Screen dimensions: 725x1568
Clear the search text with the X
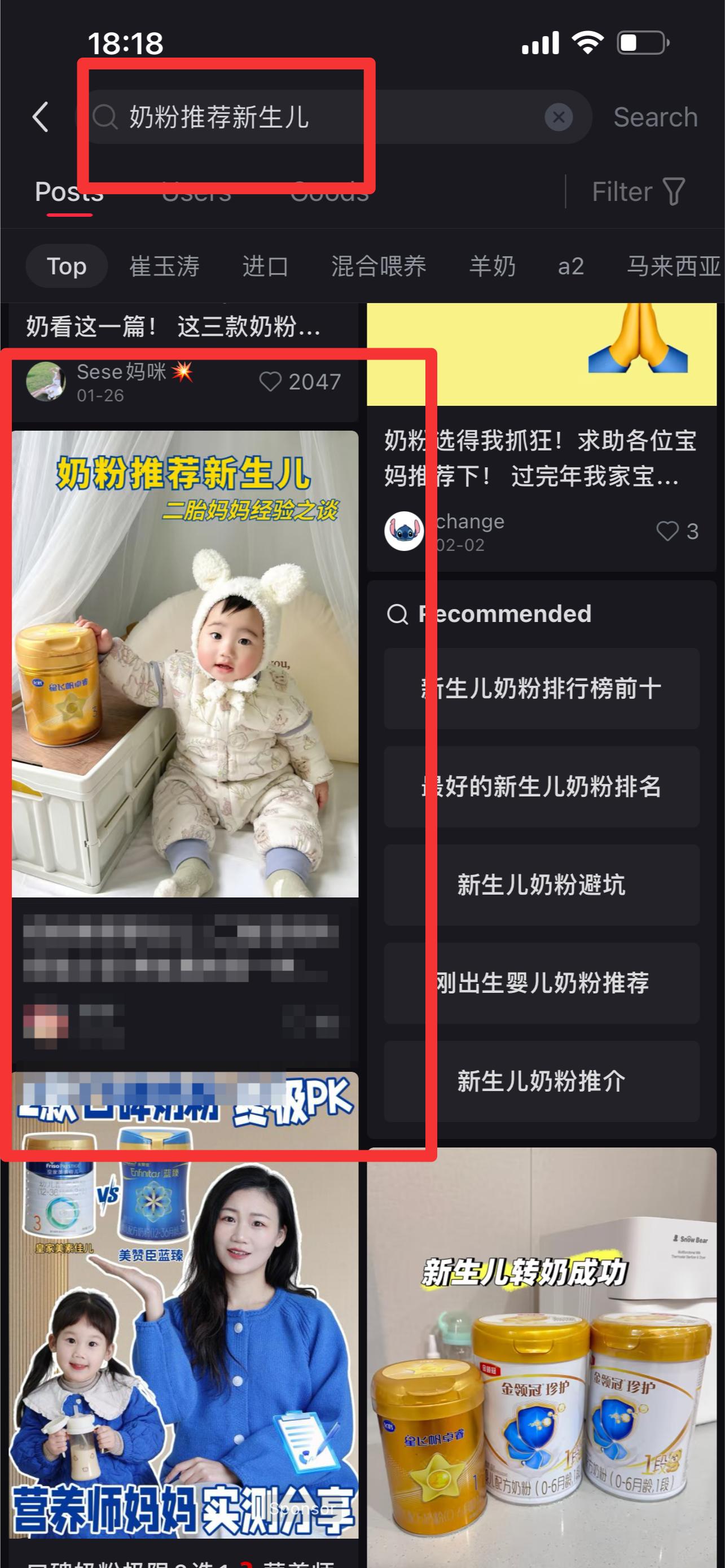coord(559,117)
